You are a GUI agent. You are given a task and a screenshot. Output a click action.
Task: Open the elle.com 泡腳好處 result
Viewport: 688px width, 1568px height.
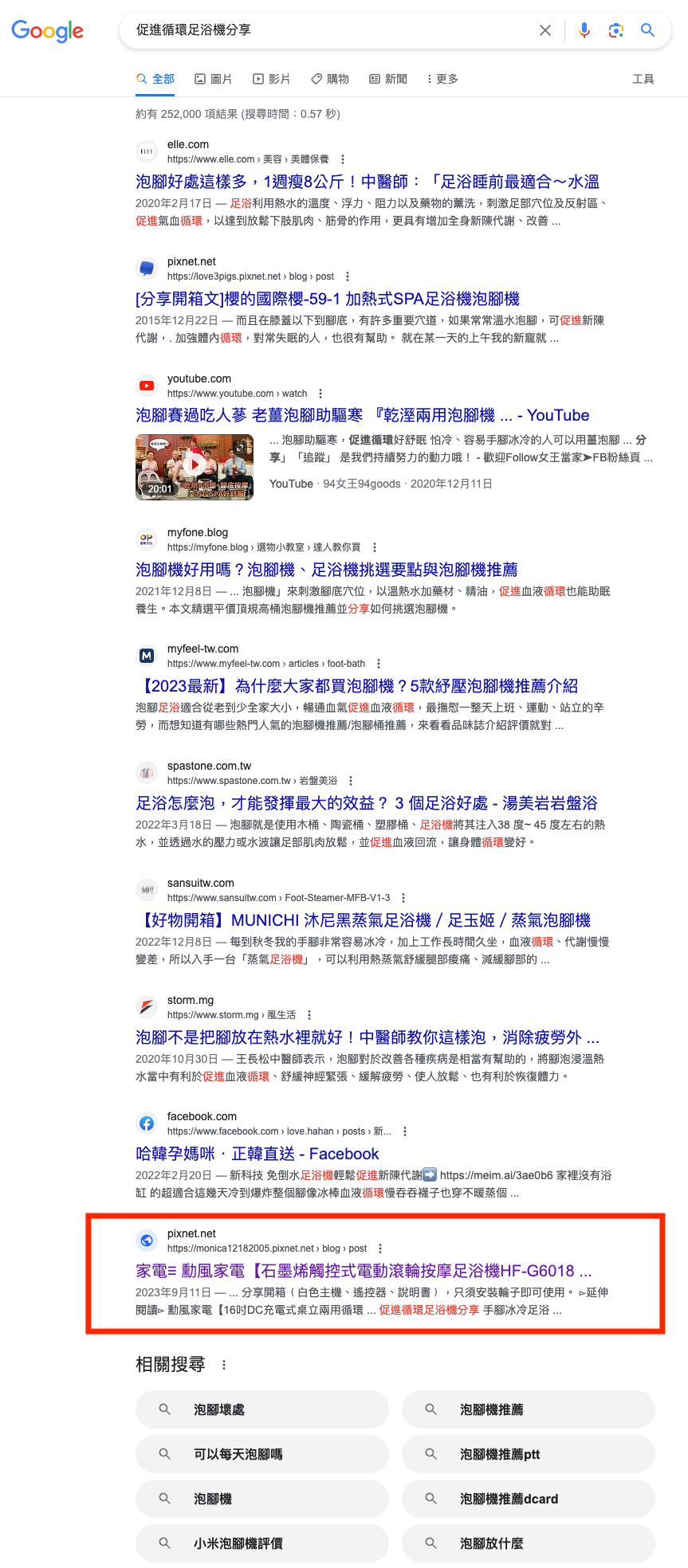[367, 182]
